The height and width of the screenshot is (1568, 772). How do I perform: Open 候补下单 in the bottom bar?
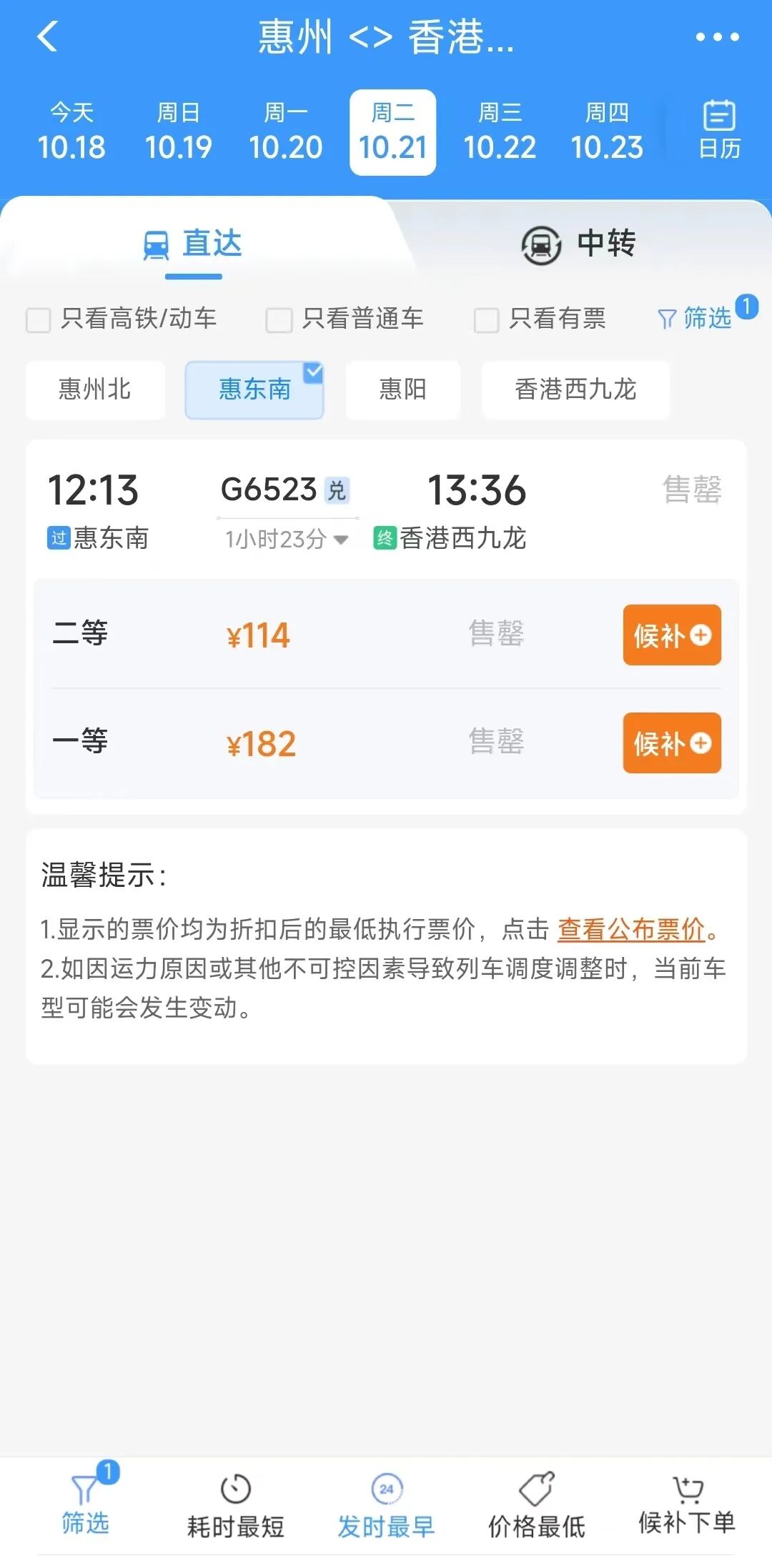[x=686, y=1507]
